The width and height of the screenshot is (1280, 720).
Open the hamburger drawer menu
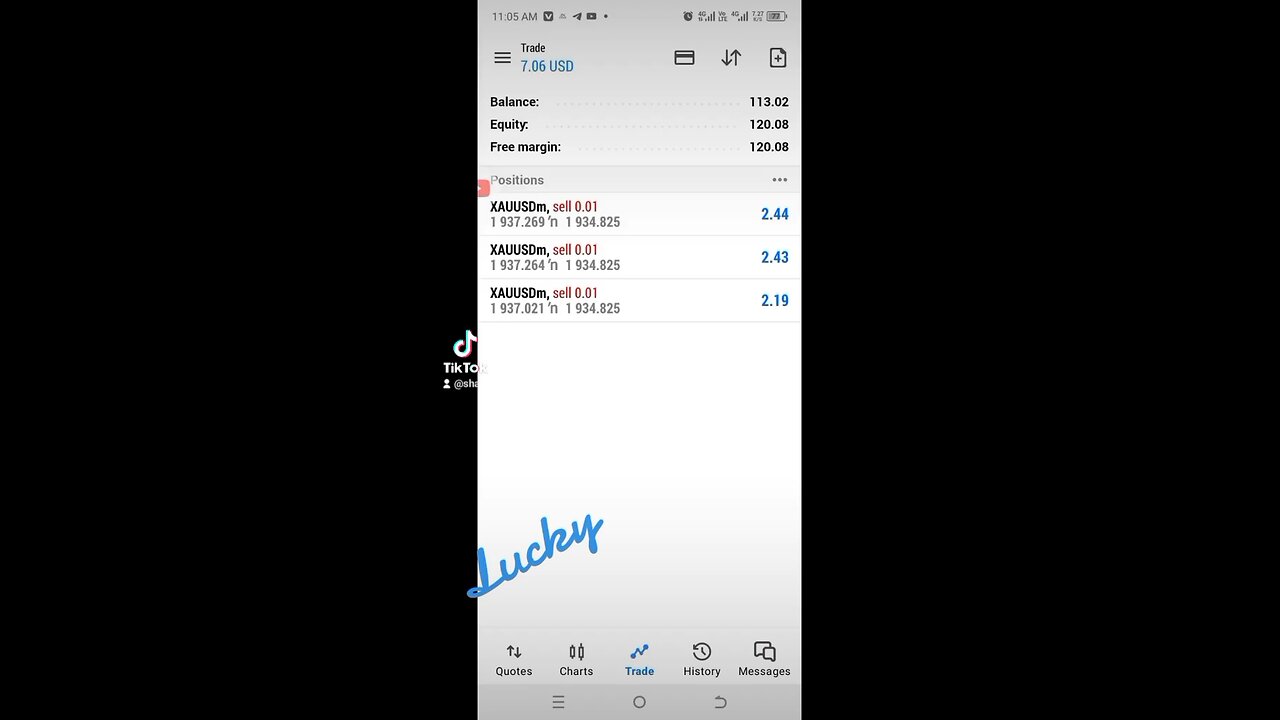click(502, 58)
